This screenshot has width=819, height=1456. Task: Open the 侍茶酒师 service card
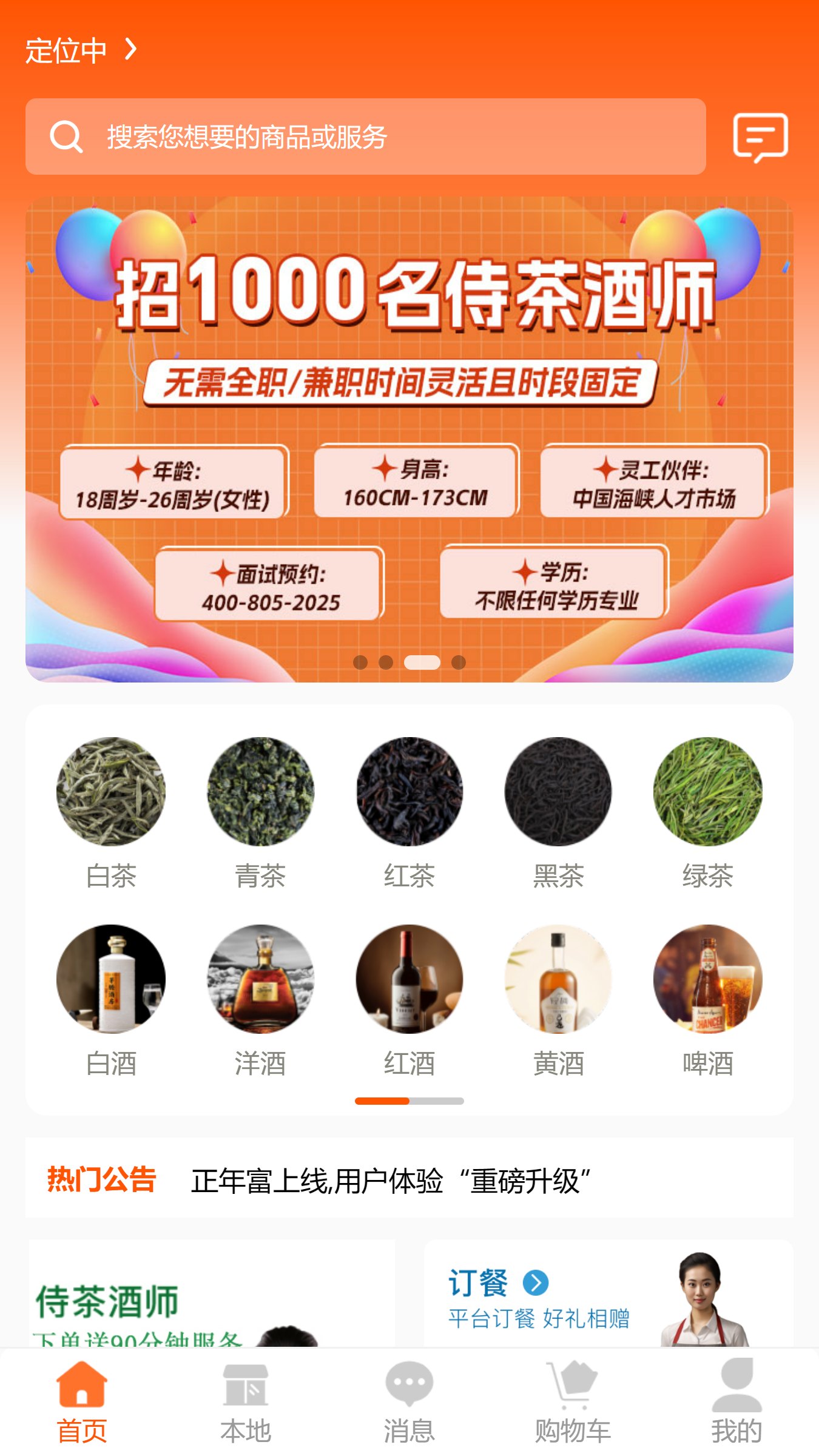coord(211,1298)
